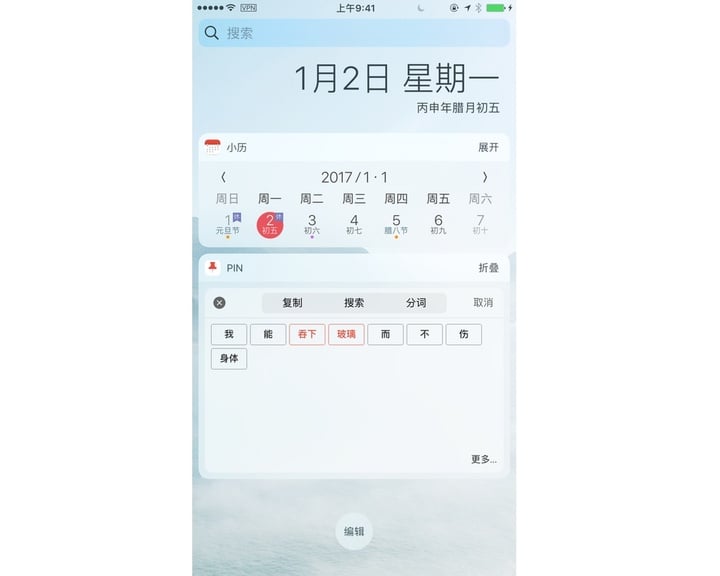Go to the previous month in the calendar

223,177
